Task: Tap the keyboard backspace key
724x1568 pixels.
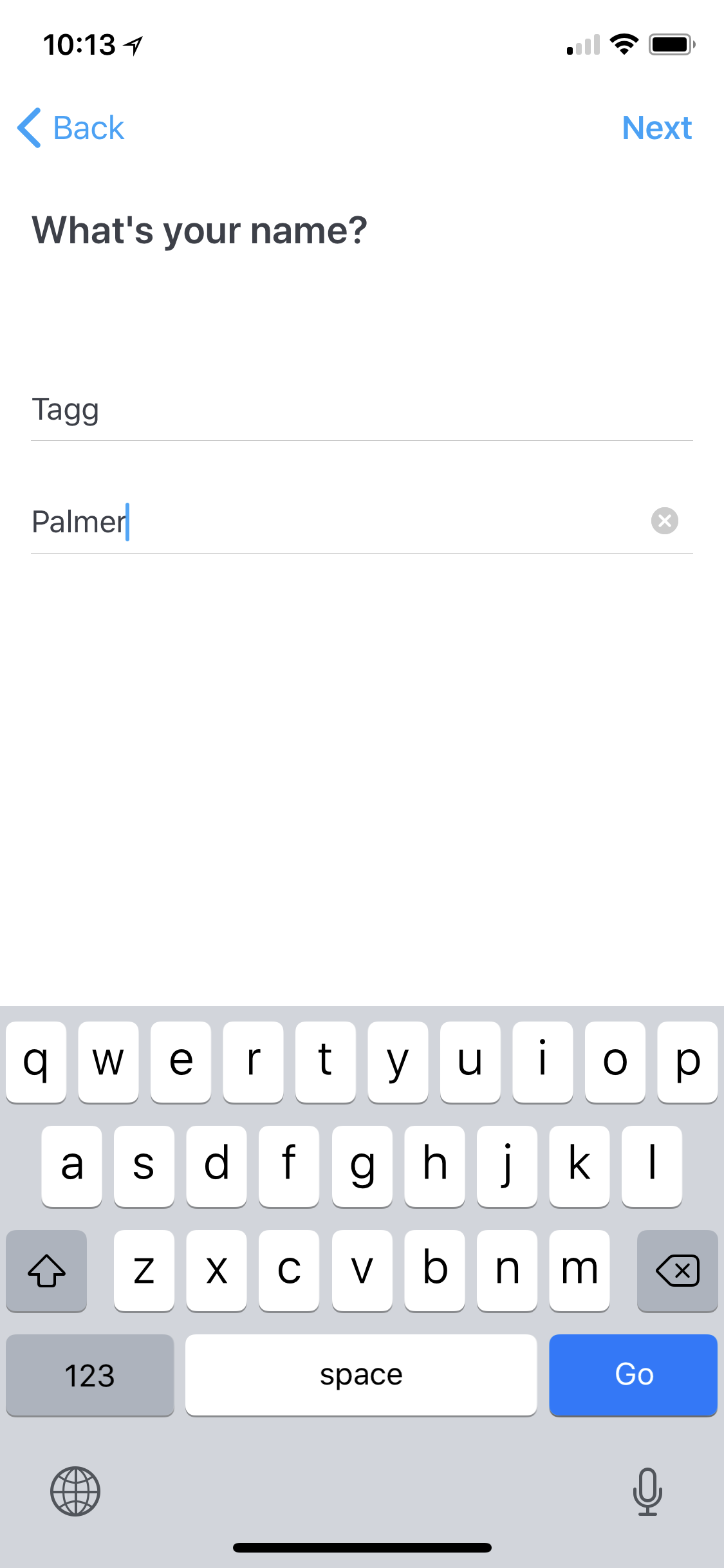Action: coord(677,1271)
